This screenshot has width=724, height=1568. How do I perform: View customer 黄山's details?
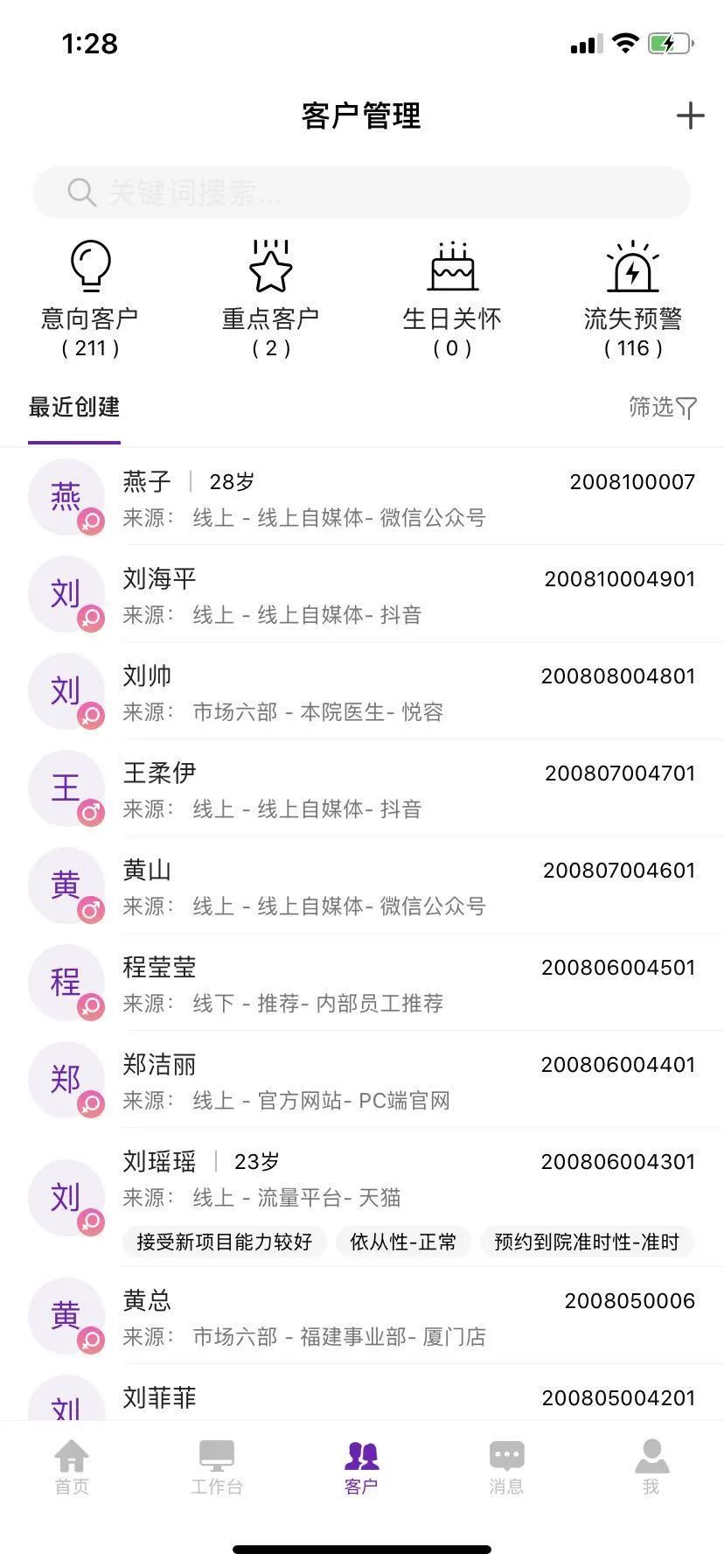[362, 885]
